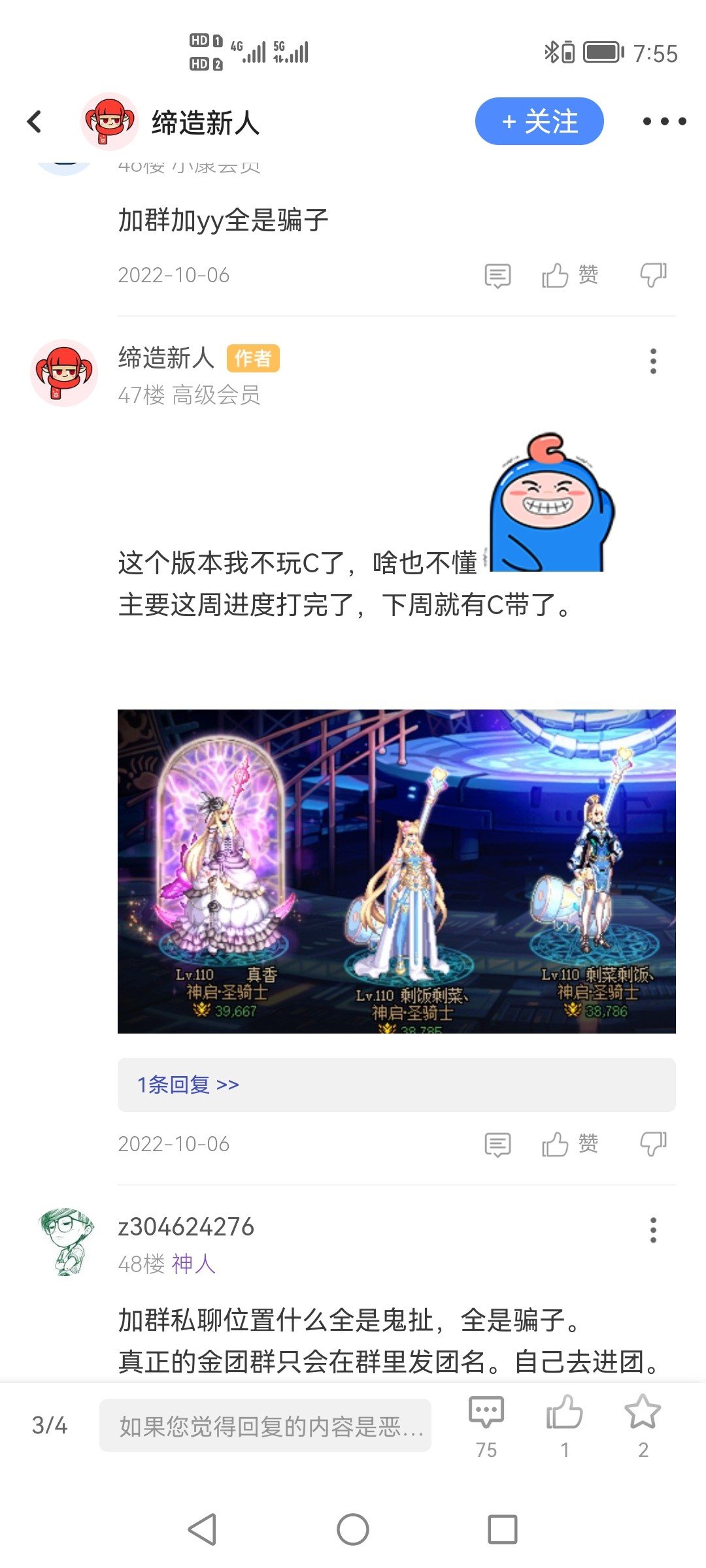Like the 47楼 post dated 2022-10-06
Screen dimensions: 706x1568
[569, 1144]
